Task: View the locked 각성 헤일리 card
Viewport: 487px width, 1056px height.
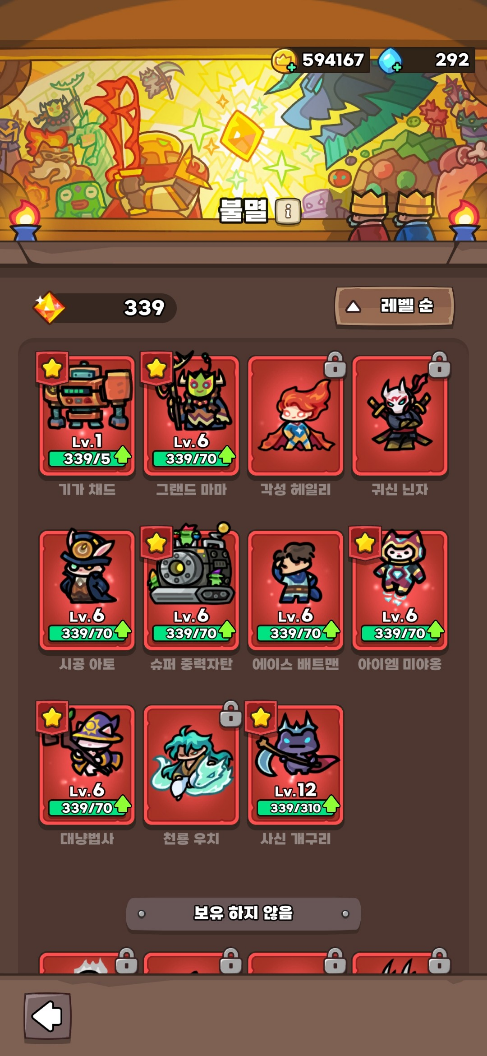Action: click(296, 415)
